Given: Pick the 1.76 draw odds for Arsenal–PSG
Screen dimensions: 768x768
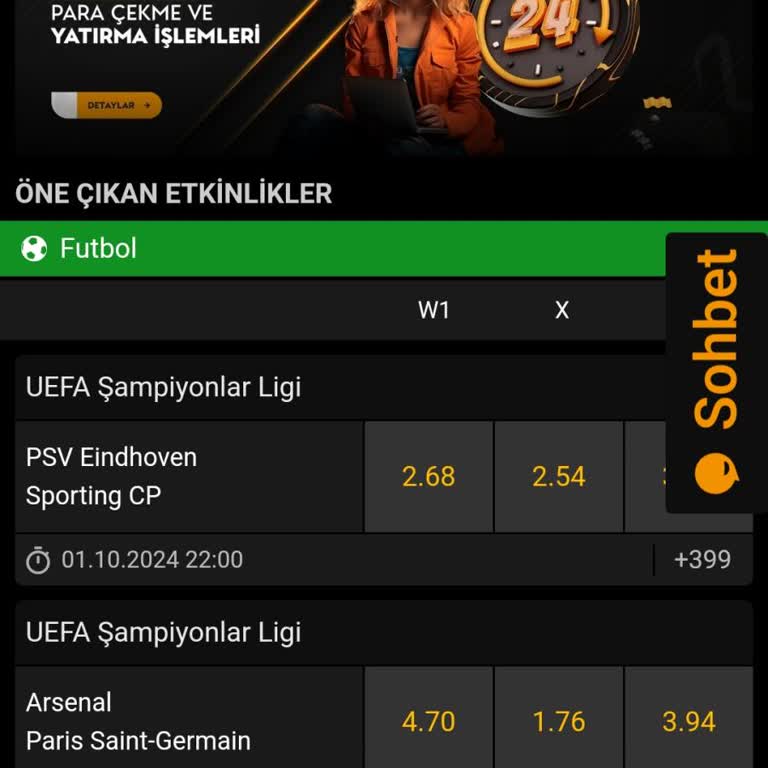Looking at the screenshot, I should (x=558, y=721).
